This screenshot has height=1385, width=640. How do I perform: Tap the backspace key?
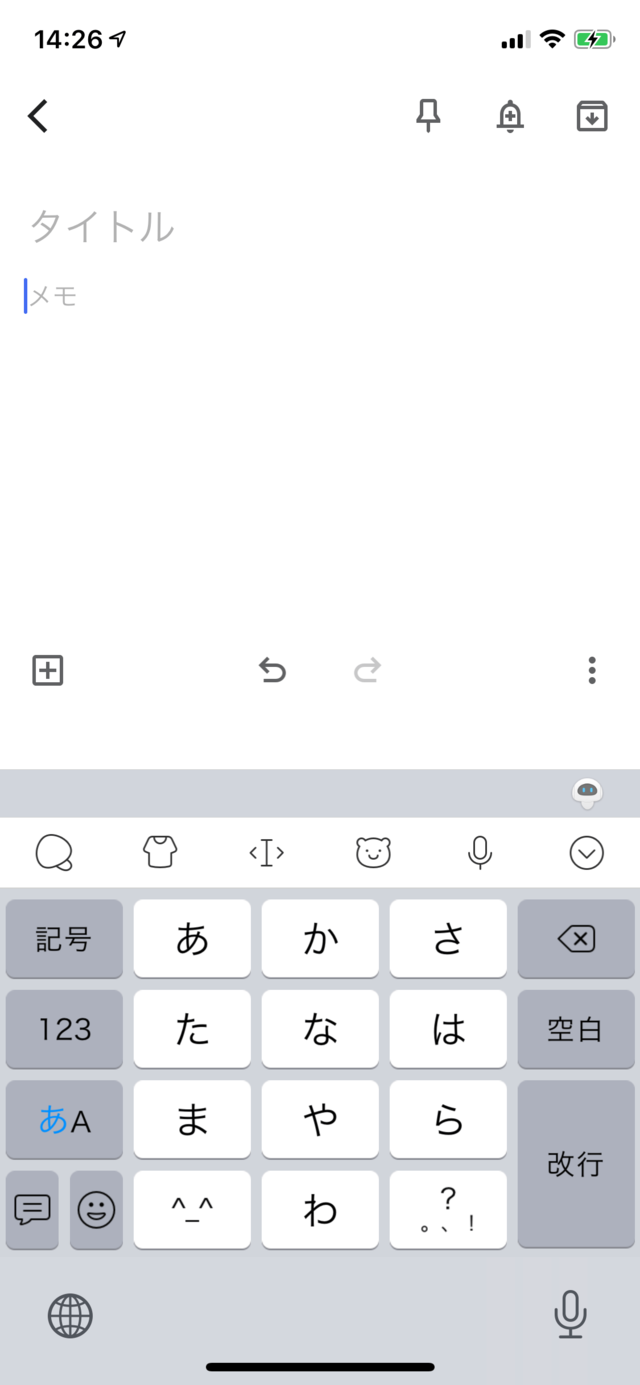(576, 938)
